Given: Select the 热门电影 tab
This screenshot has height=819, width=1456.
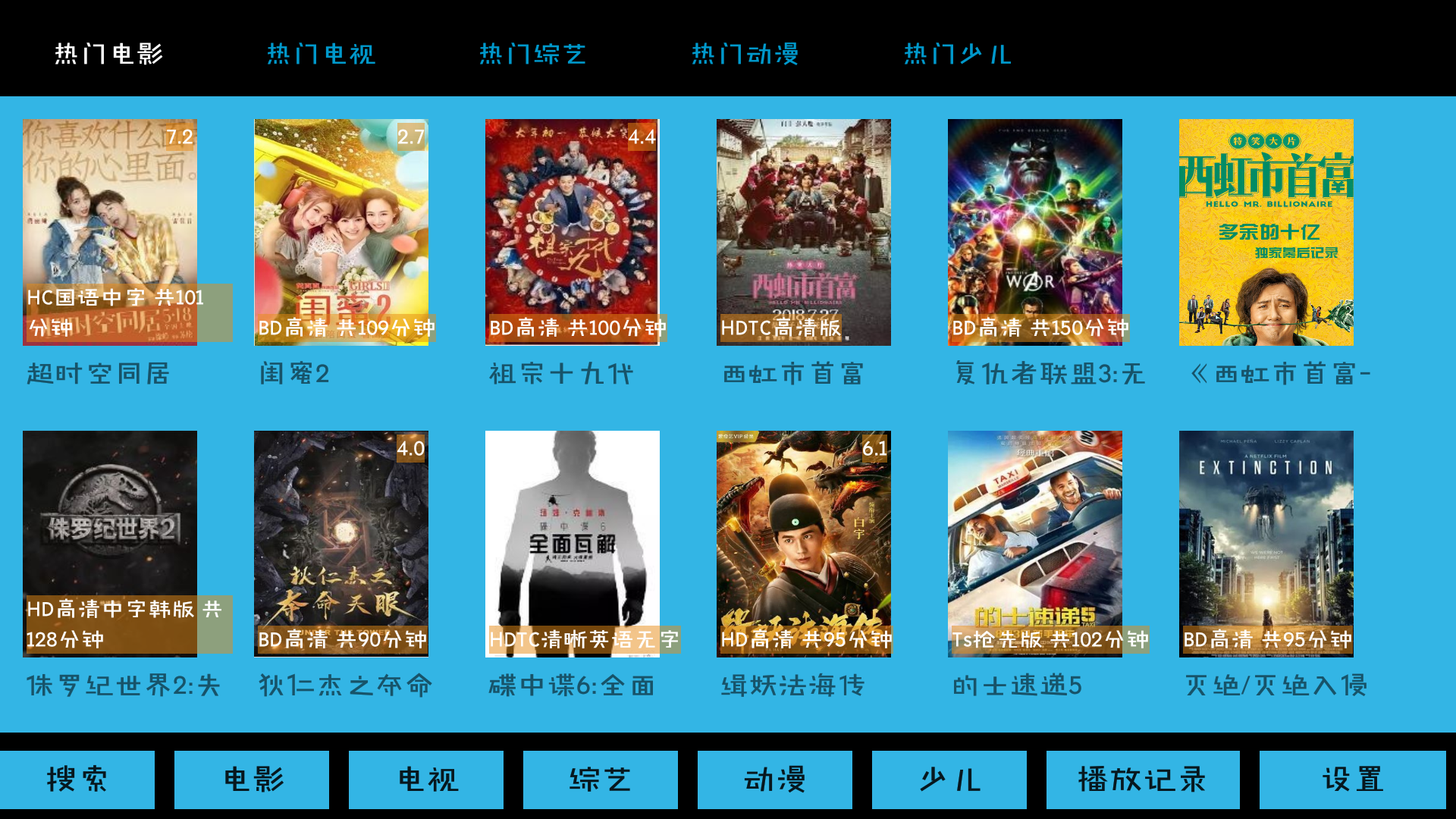Looking at the screenshot, I should (x=109, y=54).
